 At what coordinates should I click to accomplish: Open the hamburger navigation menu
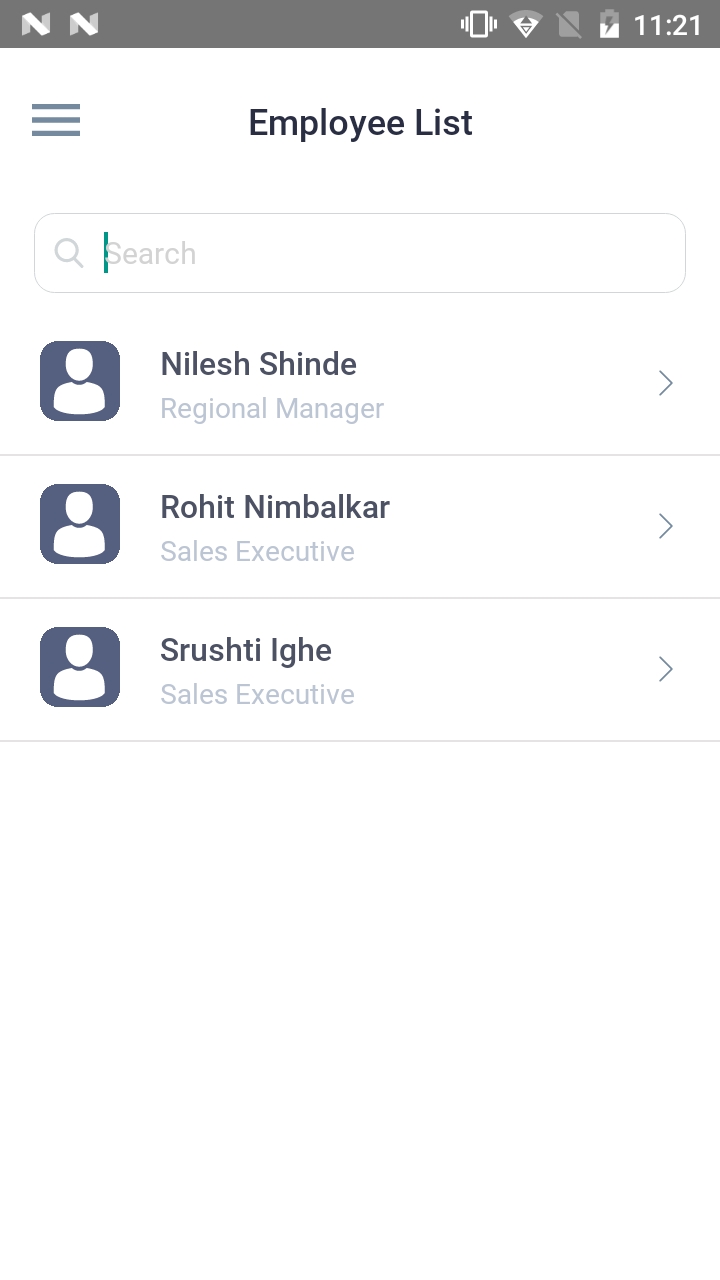[55, 120]
